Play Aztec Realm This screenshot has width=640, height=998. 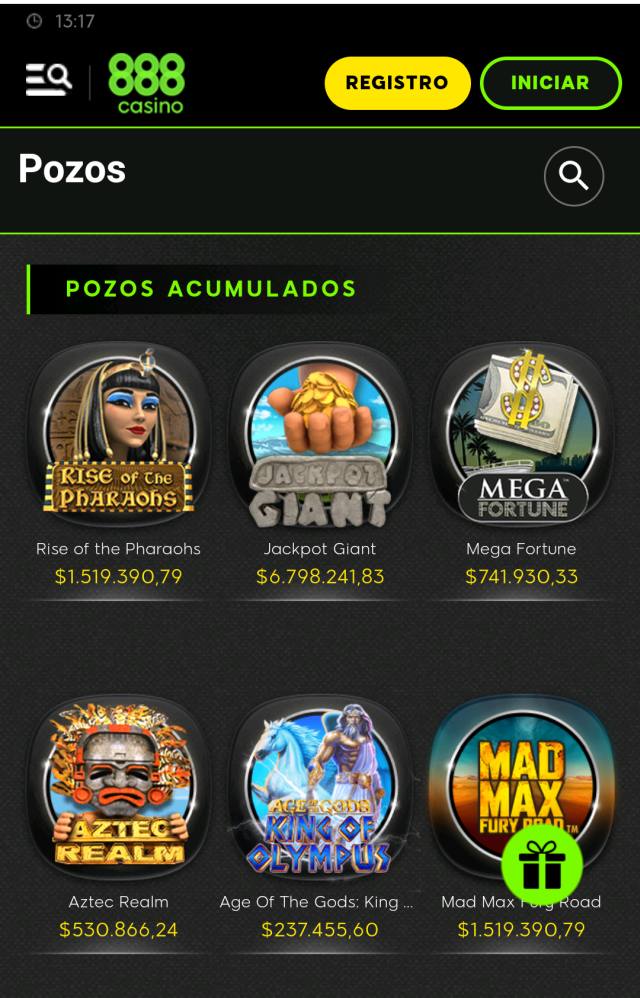point(118,788)
